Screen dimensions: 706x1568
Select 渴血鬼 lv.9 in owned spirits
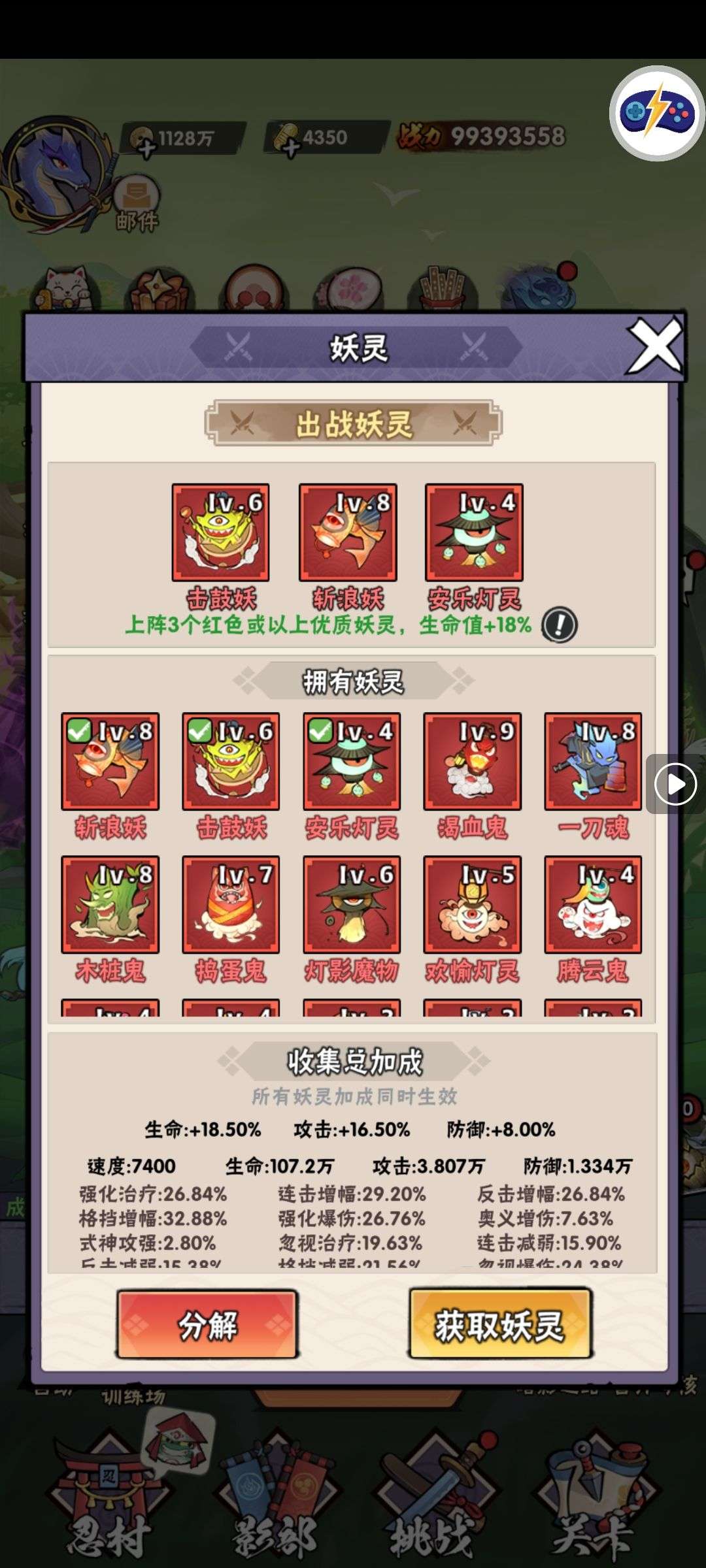point(472,761)
